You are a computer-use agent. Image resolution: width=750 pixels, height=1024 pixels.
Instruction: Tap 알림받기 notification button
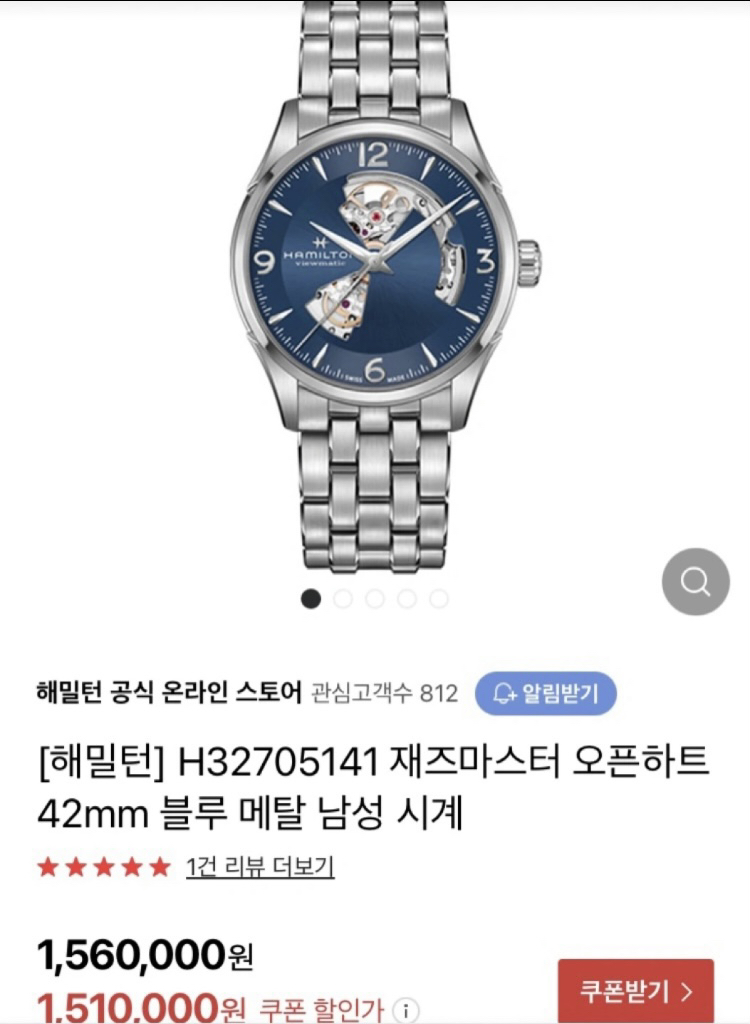545,692
